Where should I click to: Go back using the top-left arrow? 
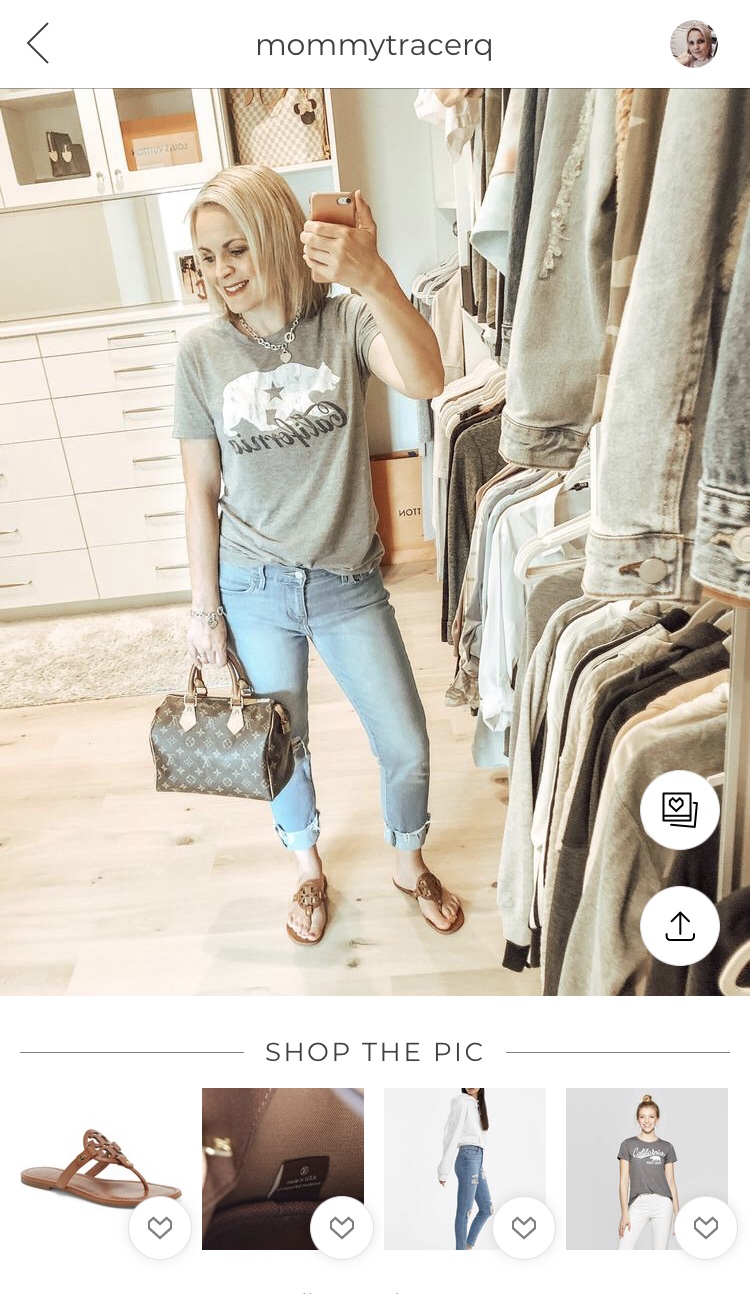point(38,44)
